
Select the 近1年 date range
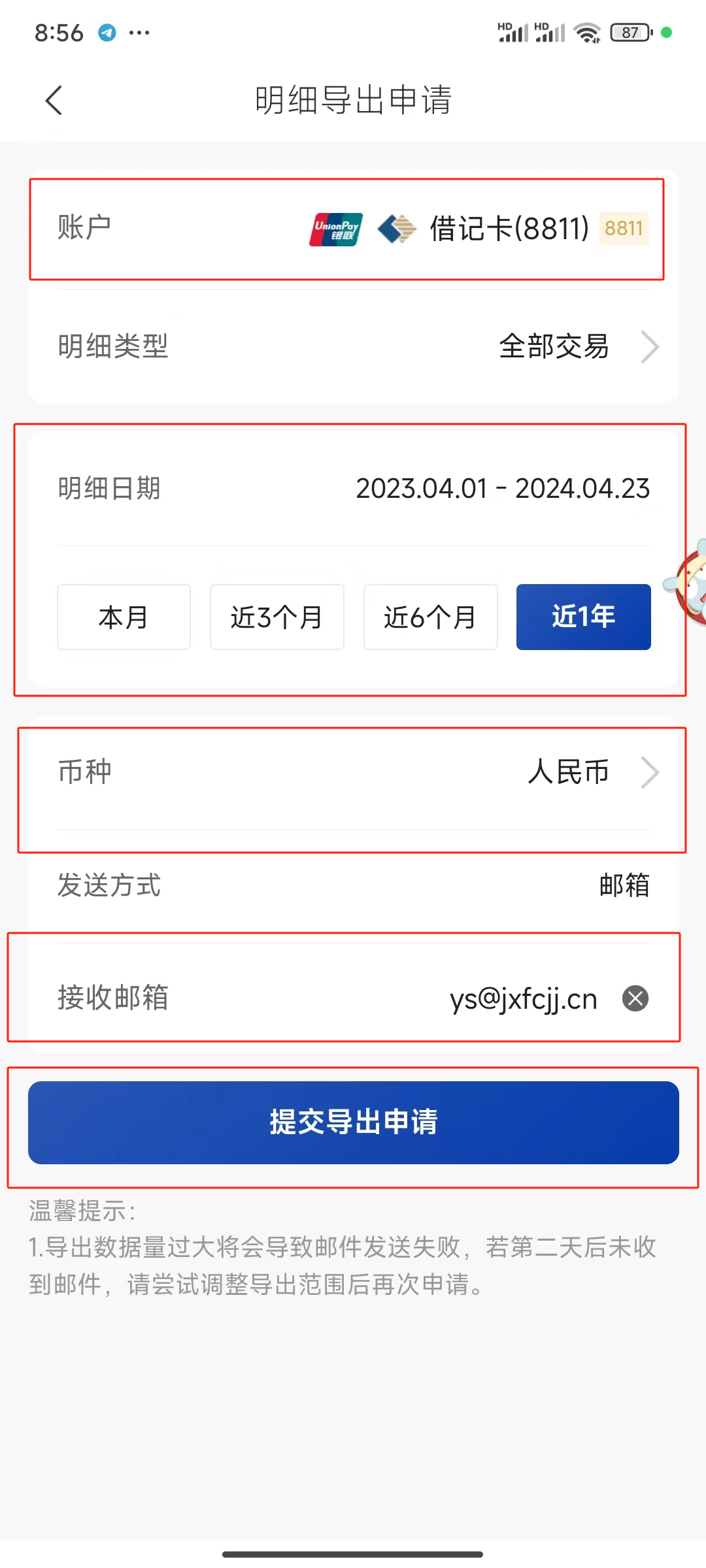tap(583, 617)
